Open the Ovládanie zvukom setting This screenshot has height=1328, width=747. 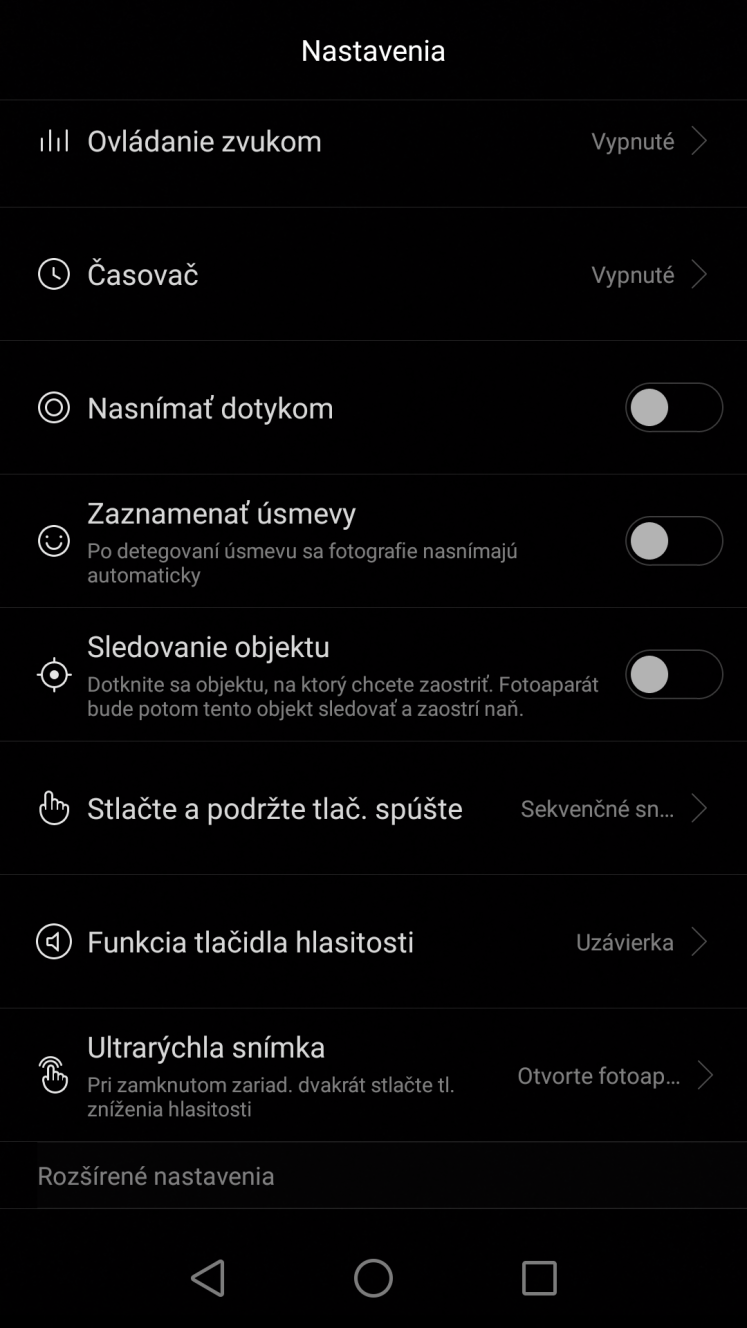click(x=373, y=141)
